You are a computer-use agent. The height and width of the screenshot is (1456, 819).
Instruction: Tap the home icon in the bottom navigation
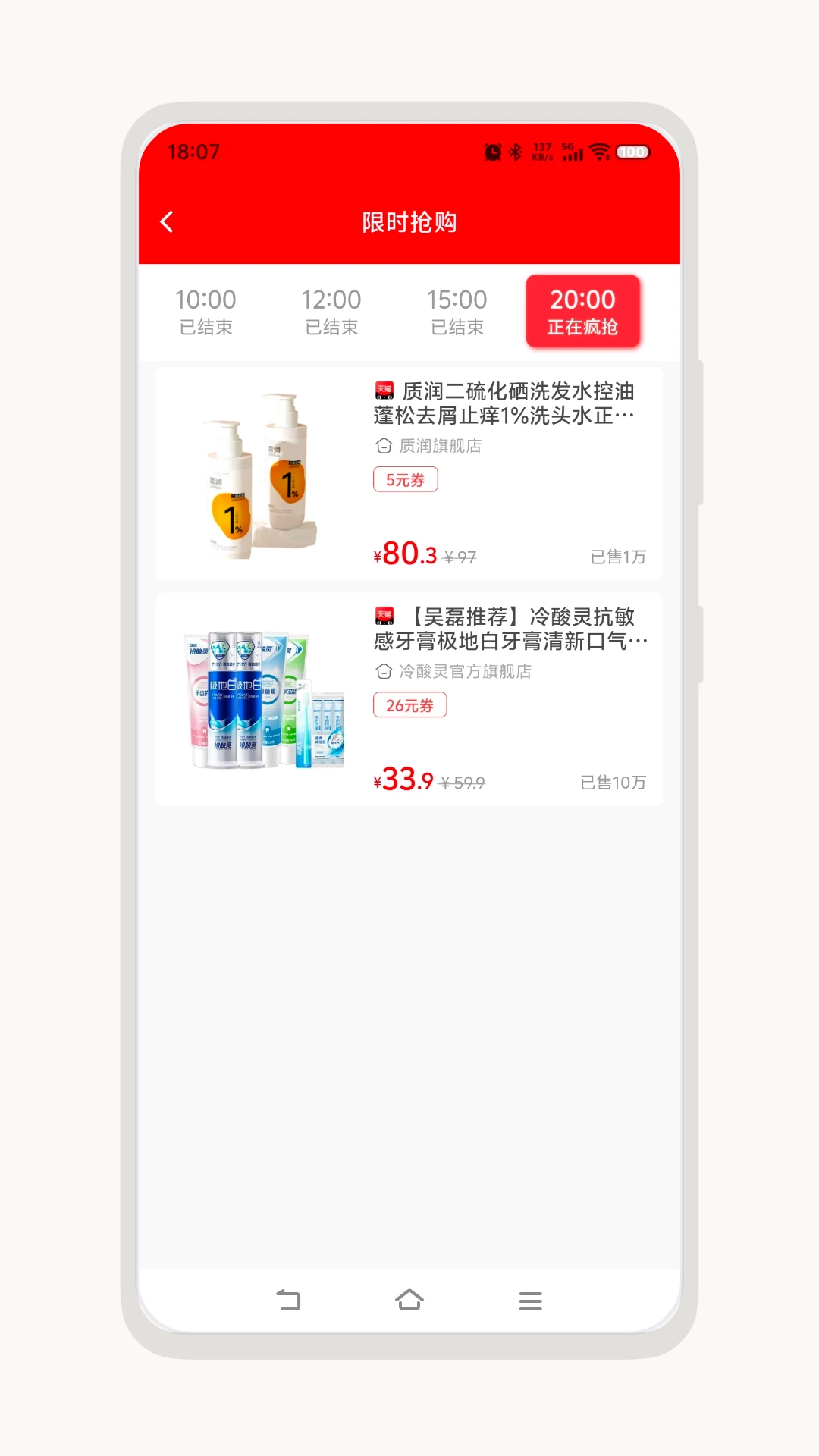[x=410, y=1299]
